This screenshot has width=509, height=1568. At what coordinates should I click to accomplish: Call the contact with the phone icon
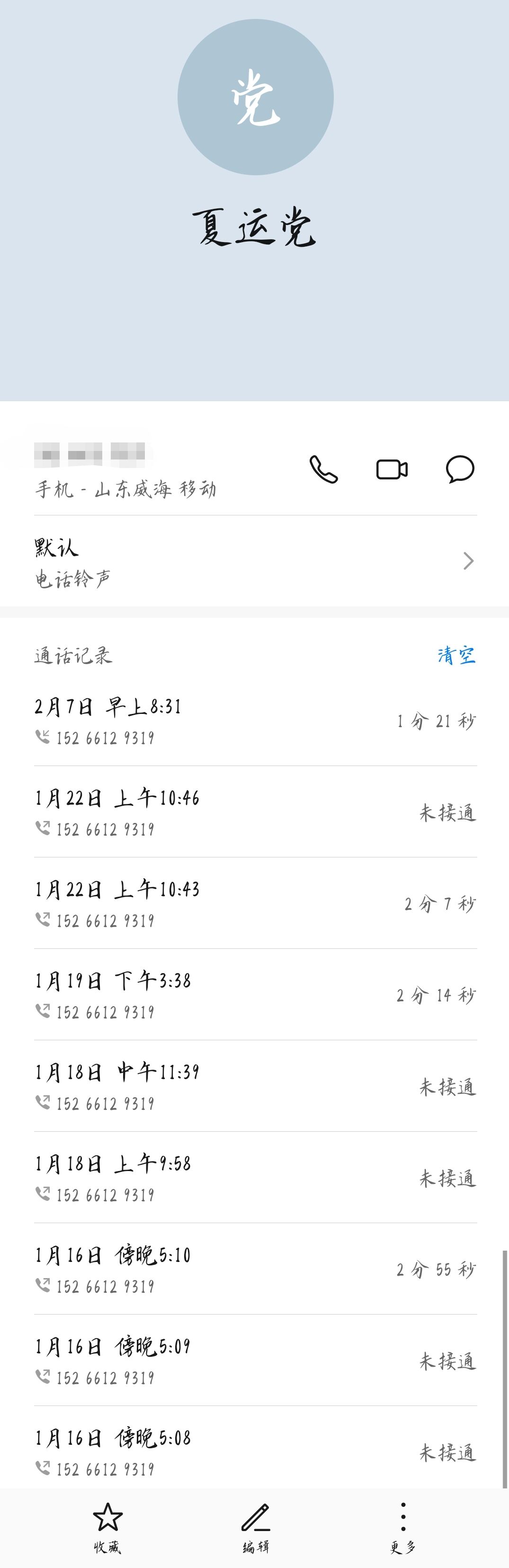(x=323, y=469)
